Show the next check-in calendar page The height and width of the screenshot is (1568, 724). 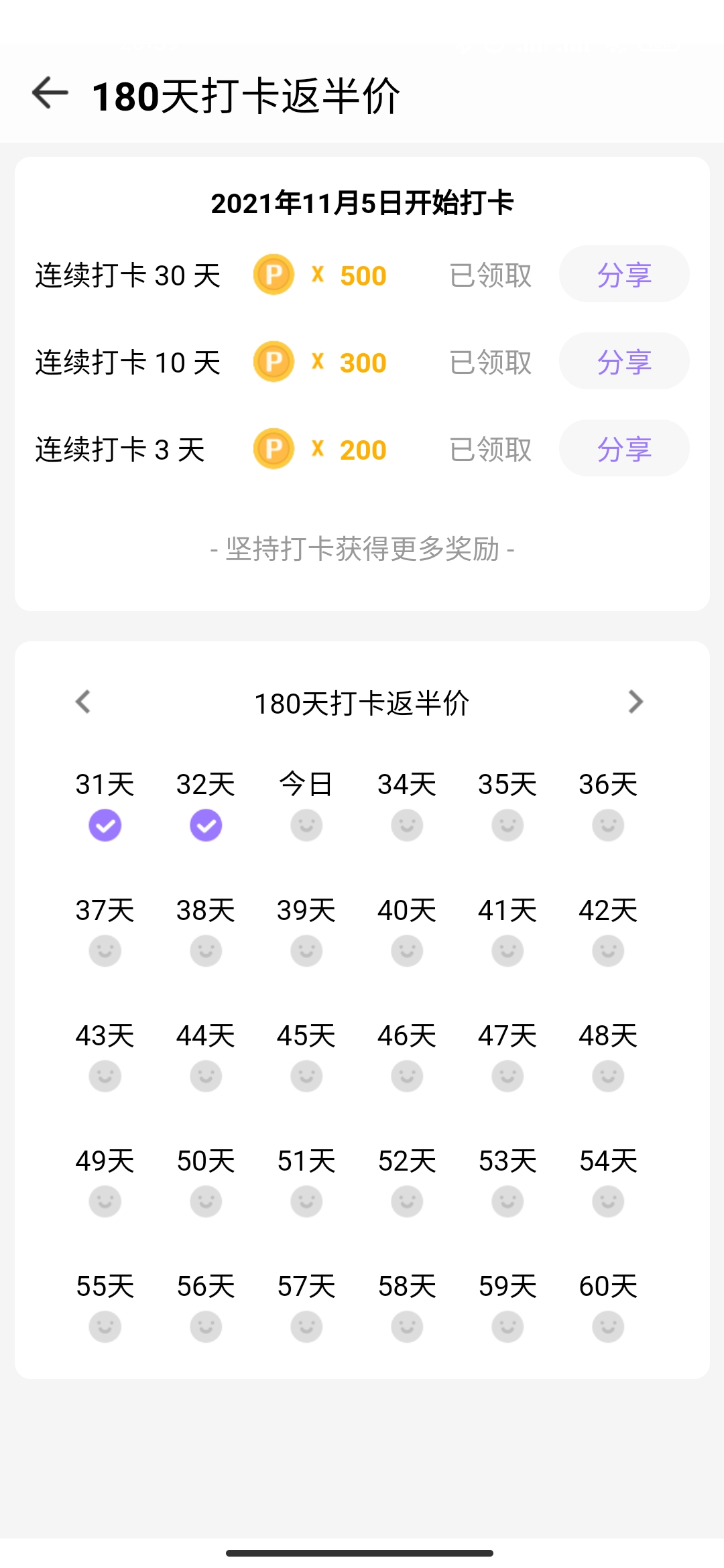[x=635, y=702]
